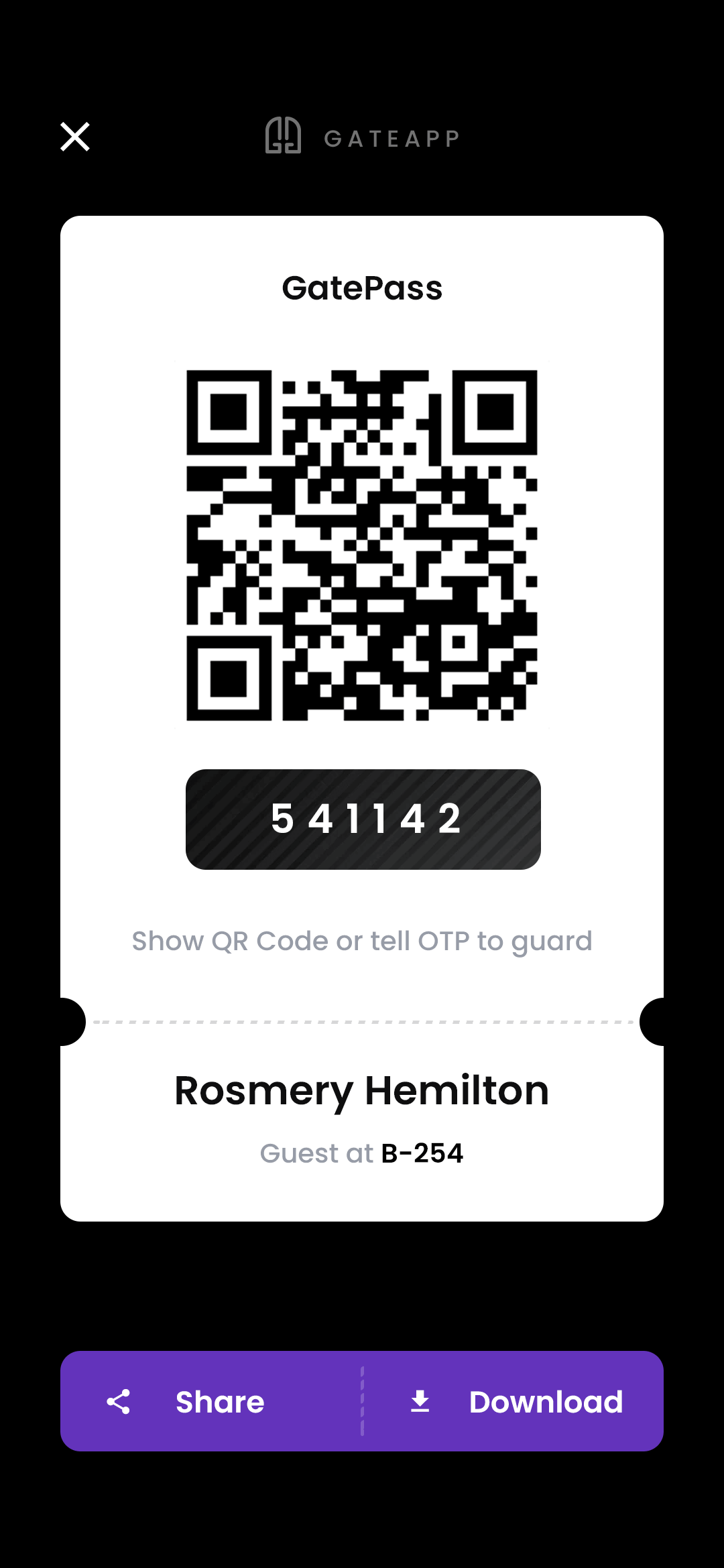Close the GatePass screen

click(74, 137)
